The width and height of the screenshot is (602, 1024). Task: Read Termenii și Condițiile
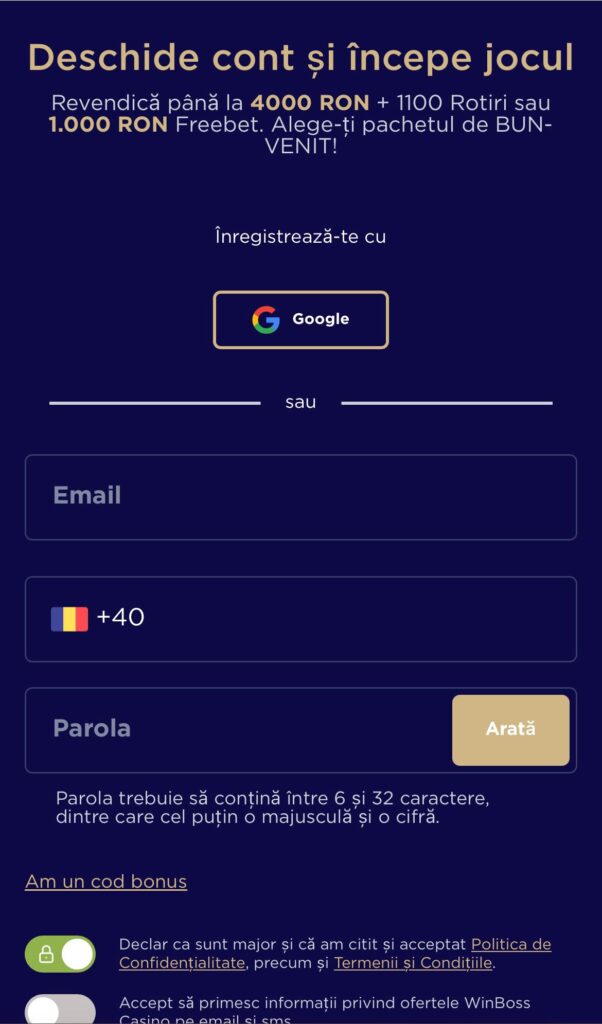[x=412, y=964]
